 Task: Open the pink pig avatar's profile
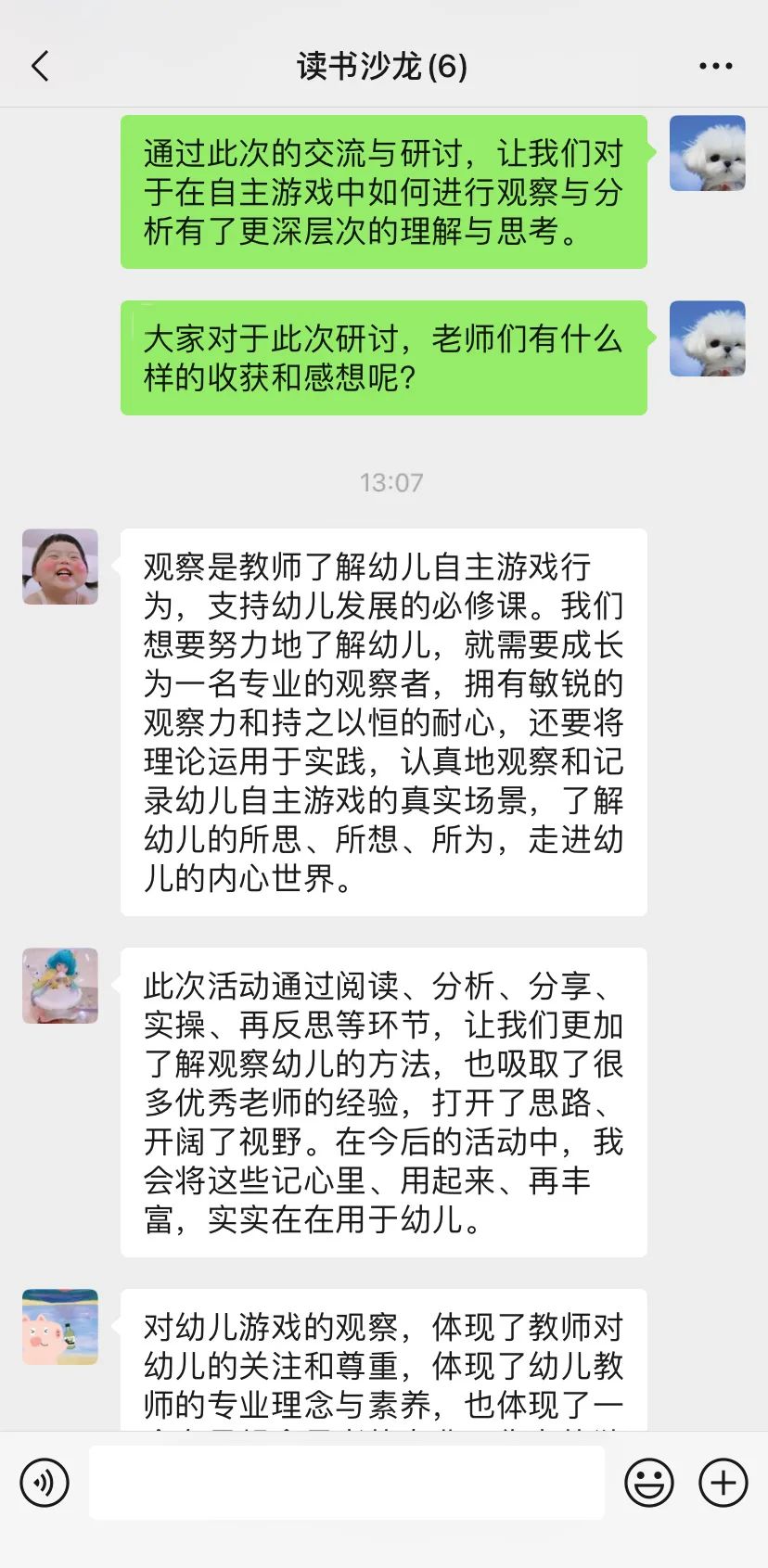coord(60,1326)
